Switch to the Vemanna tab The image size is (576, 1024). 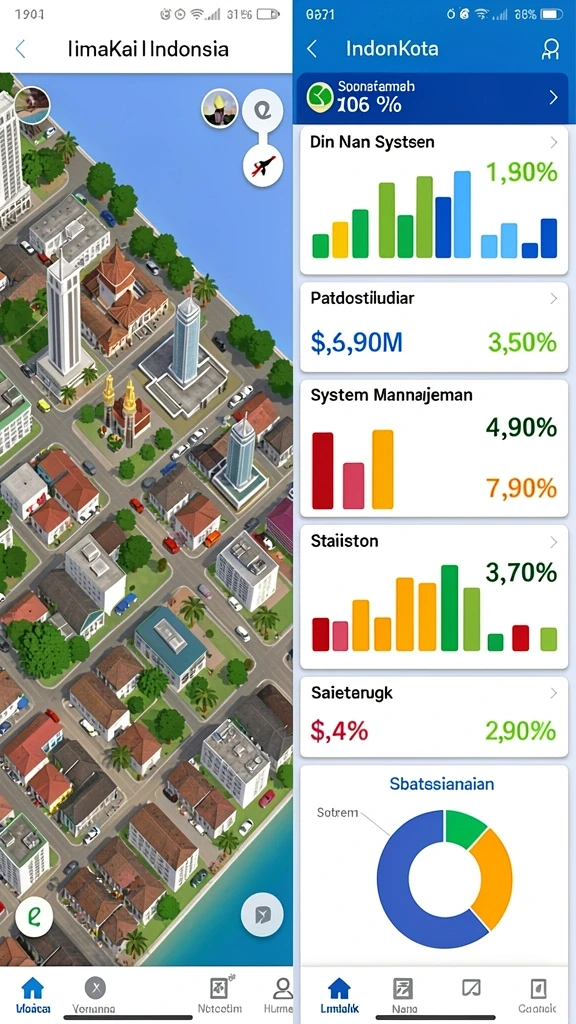click(x=95, y=996)
